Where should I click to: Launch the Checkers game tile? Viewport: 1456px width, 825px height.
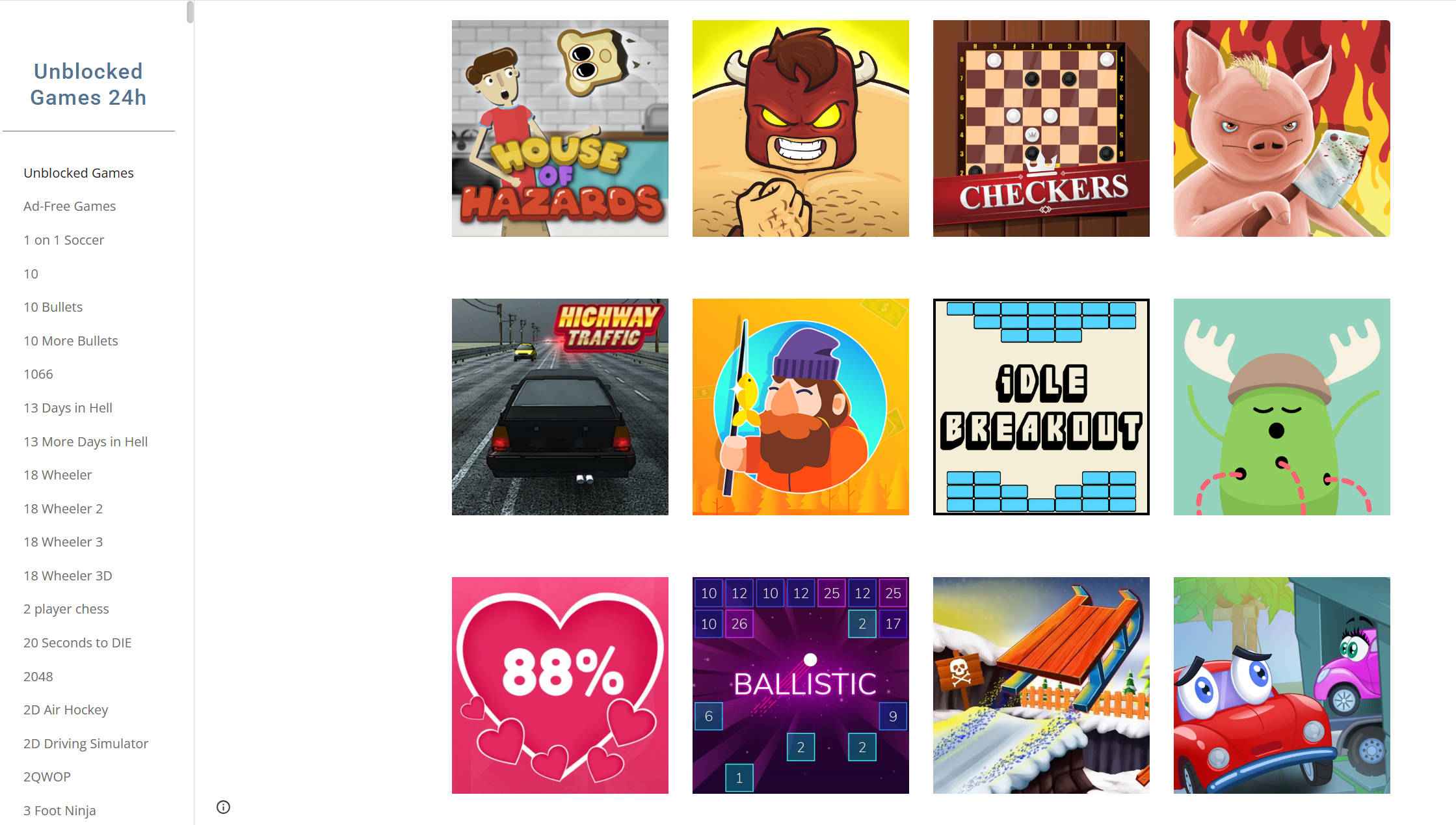pyautogui.click(x=1040, y=128)
